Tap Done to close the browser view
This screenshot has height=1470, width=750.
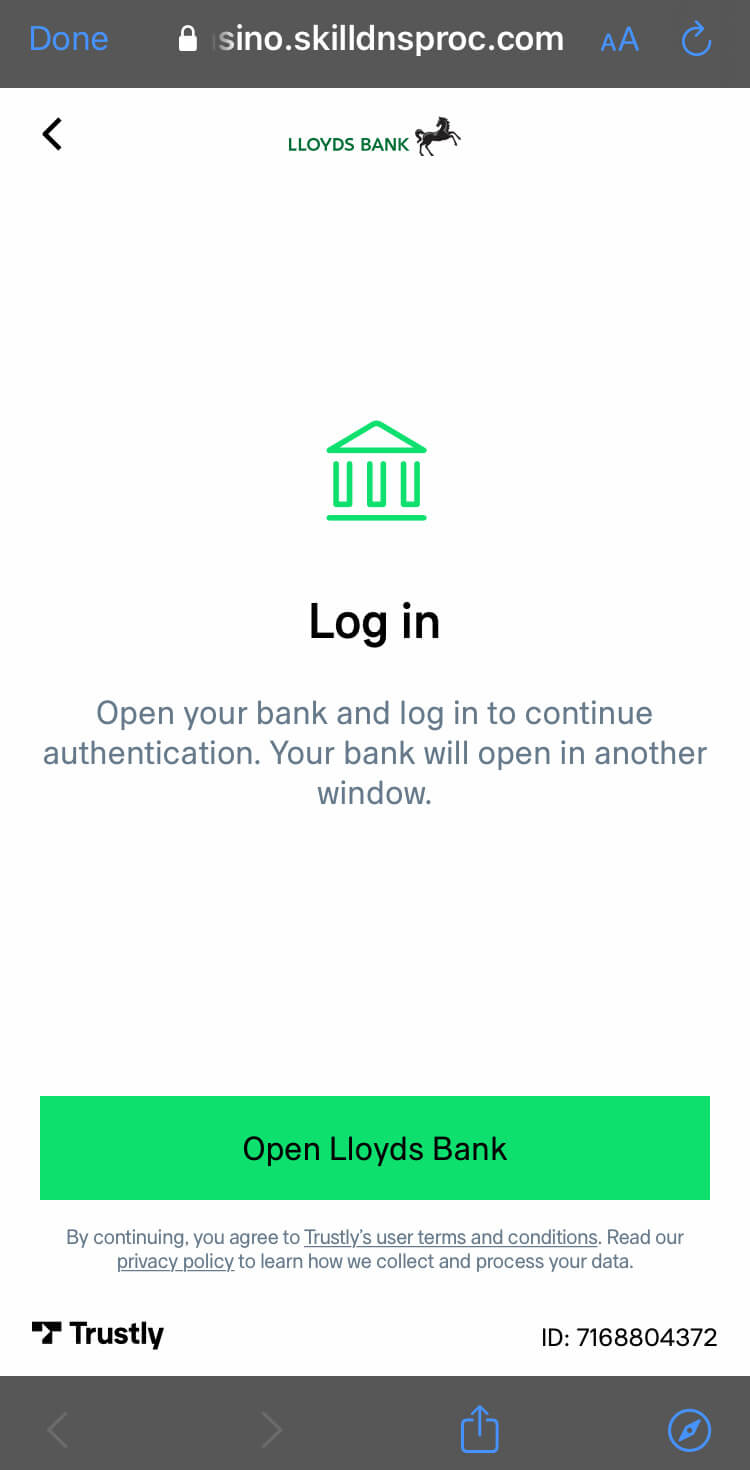click(x=68, y=39)
